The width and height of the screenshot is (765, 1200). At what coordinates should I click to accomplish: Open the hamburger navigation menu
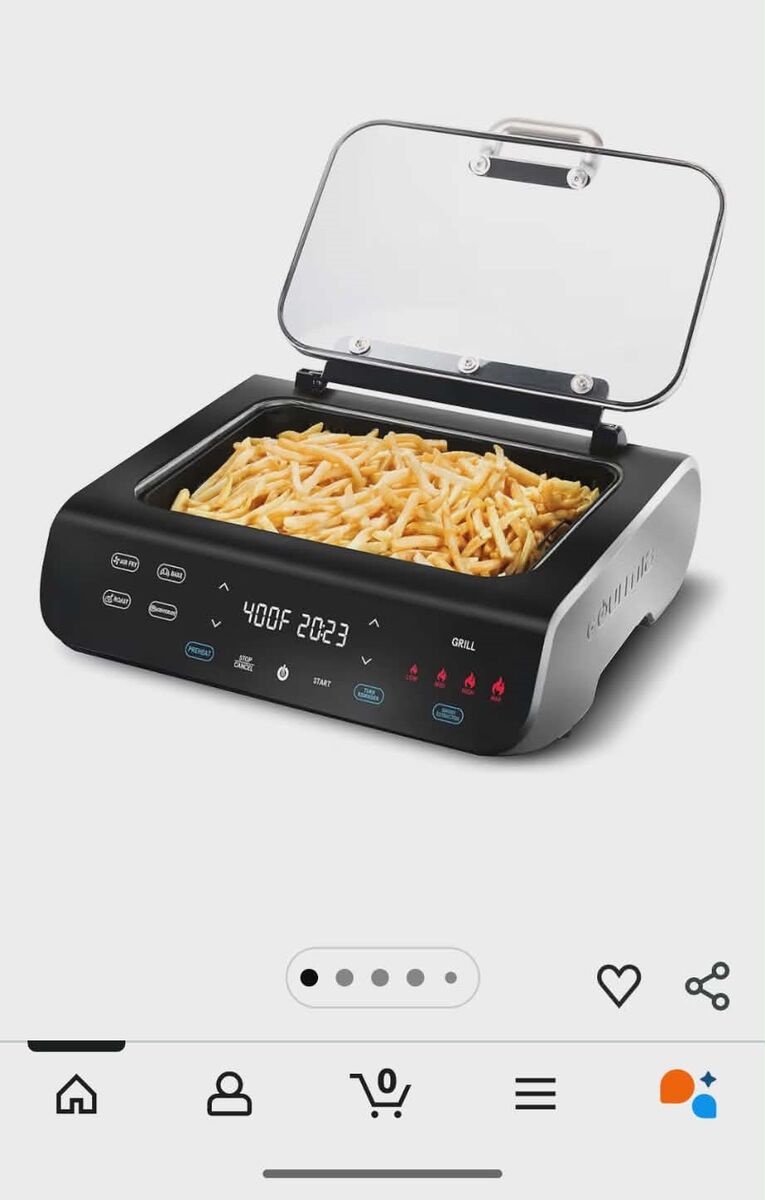[x=535, y=1094]
